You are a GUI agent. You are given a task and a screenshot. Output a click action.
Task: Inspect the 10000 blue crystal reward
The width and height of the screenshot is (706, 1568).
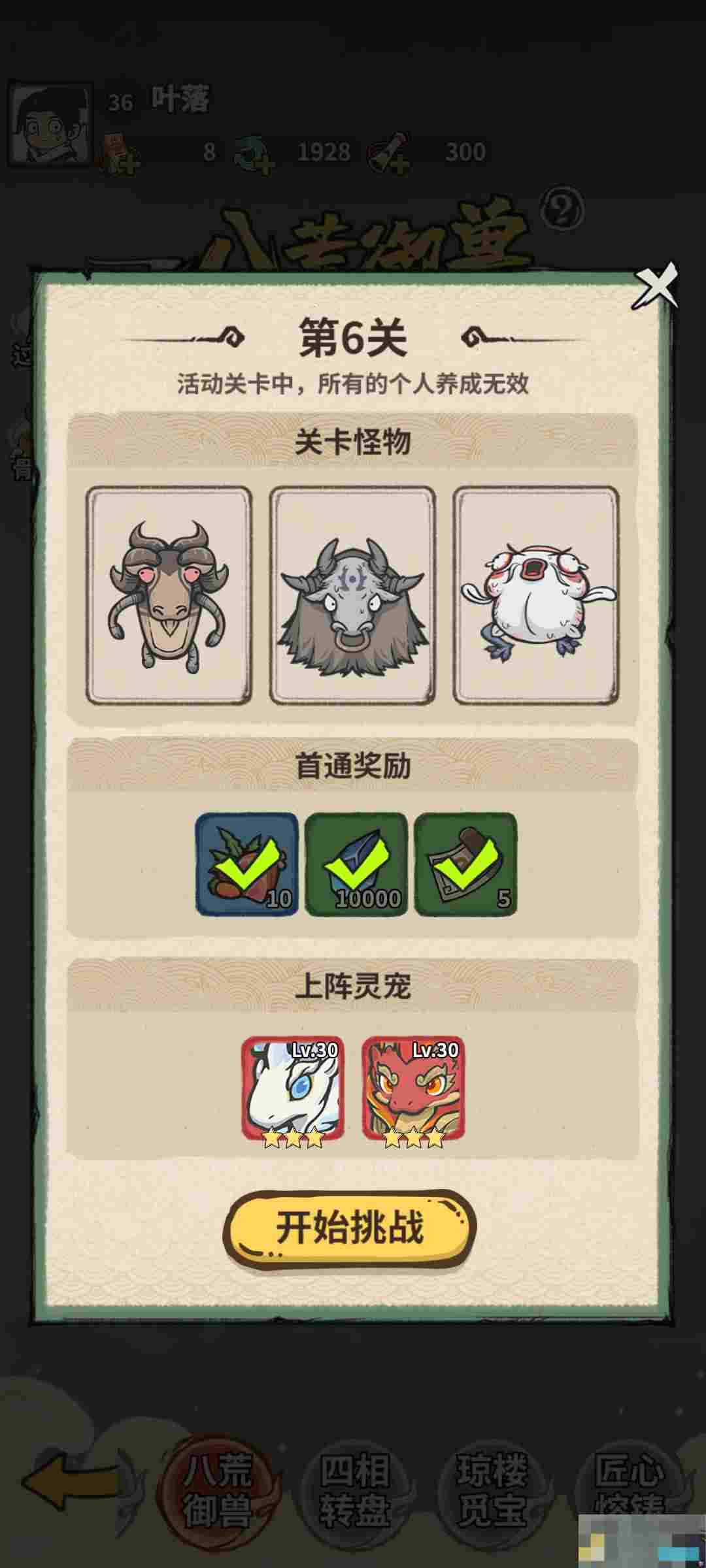point(356,864)
